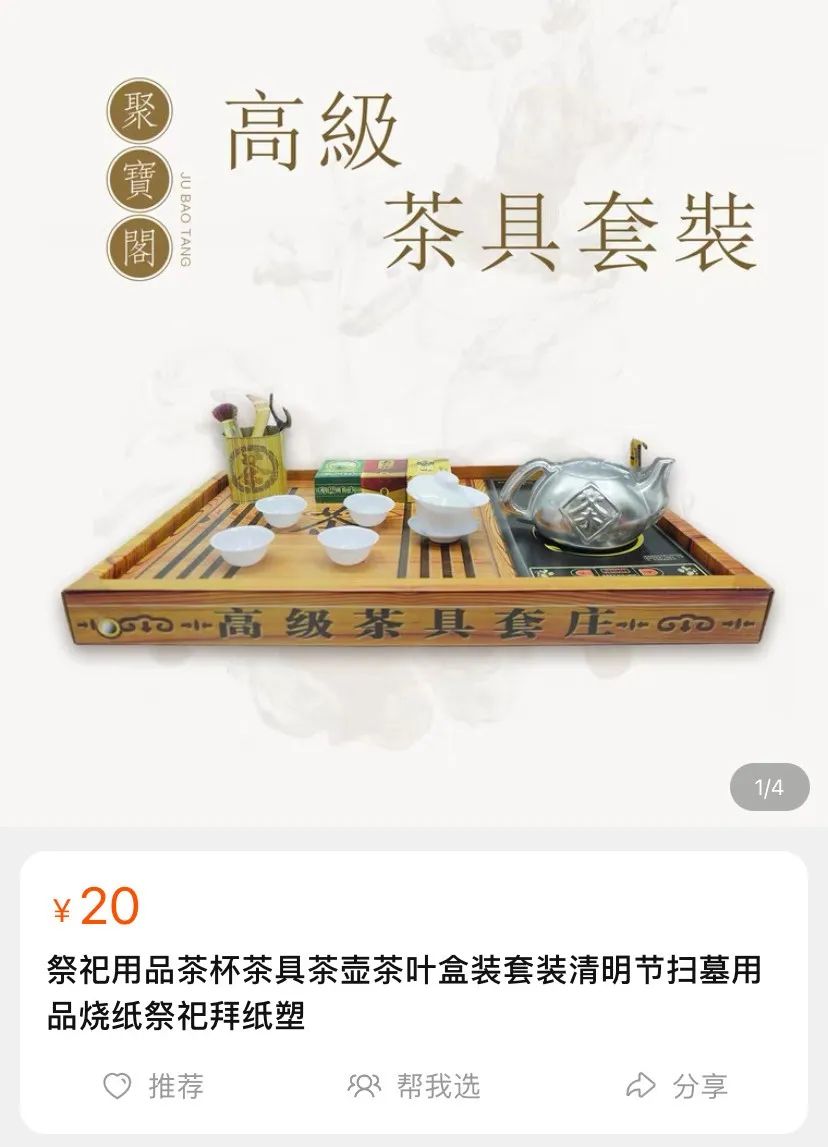Tap the 推荐 heart button
This screenshot has height=1147, width=828.
pos(153,1086)
